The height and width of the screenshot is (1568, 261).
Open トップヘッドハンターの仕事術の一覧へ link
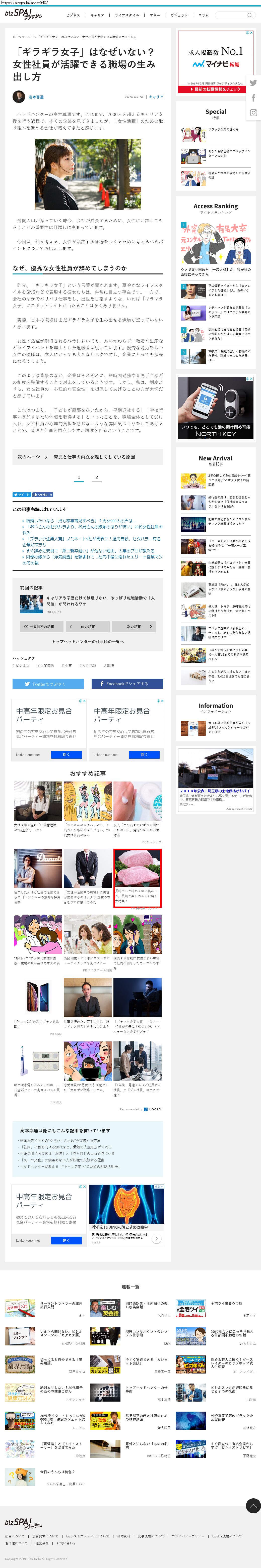[x=88, y=642]
